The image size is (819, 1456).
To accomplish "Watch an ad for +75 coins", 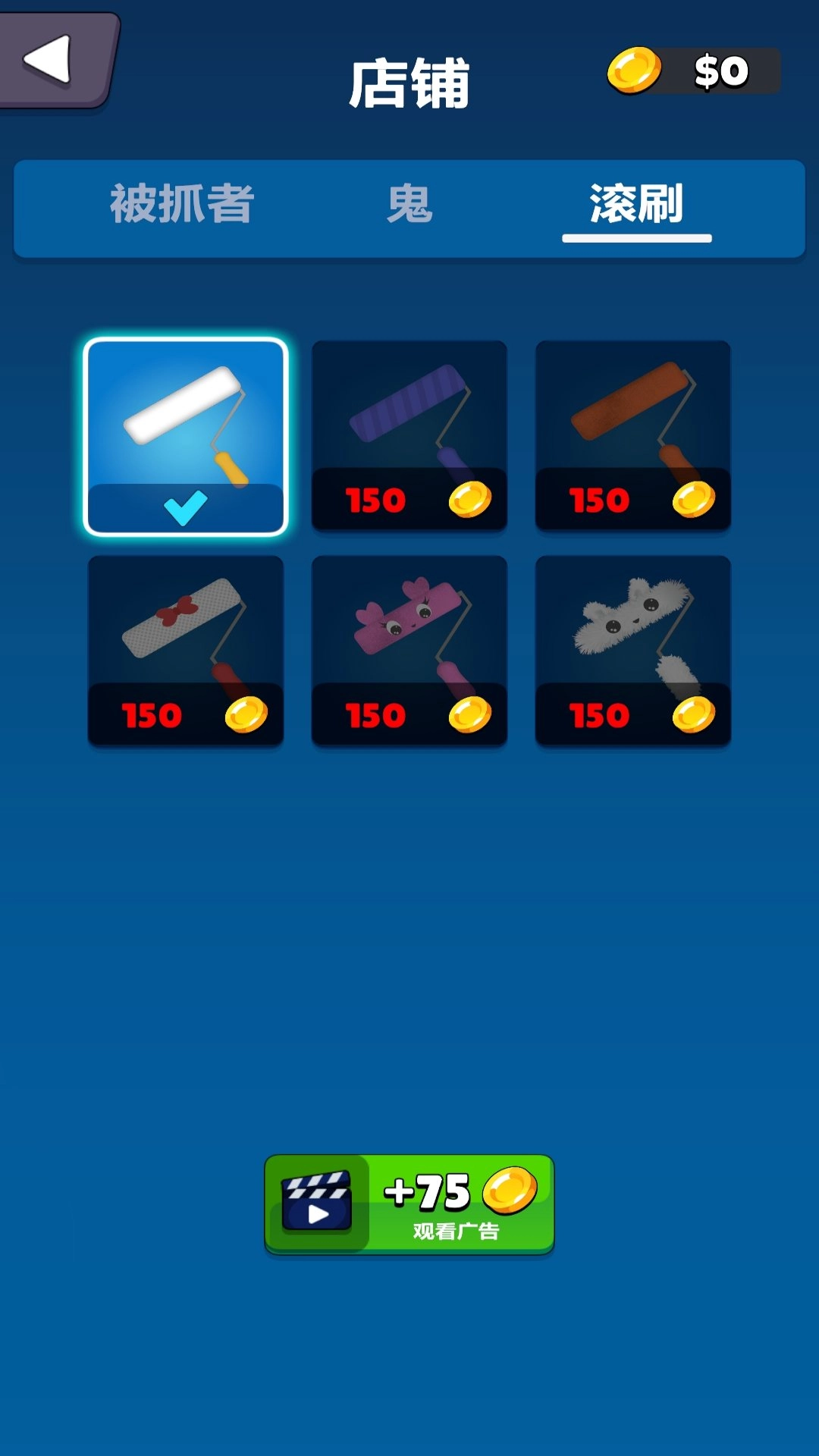I will (409, 1204).
